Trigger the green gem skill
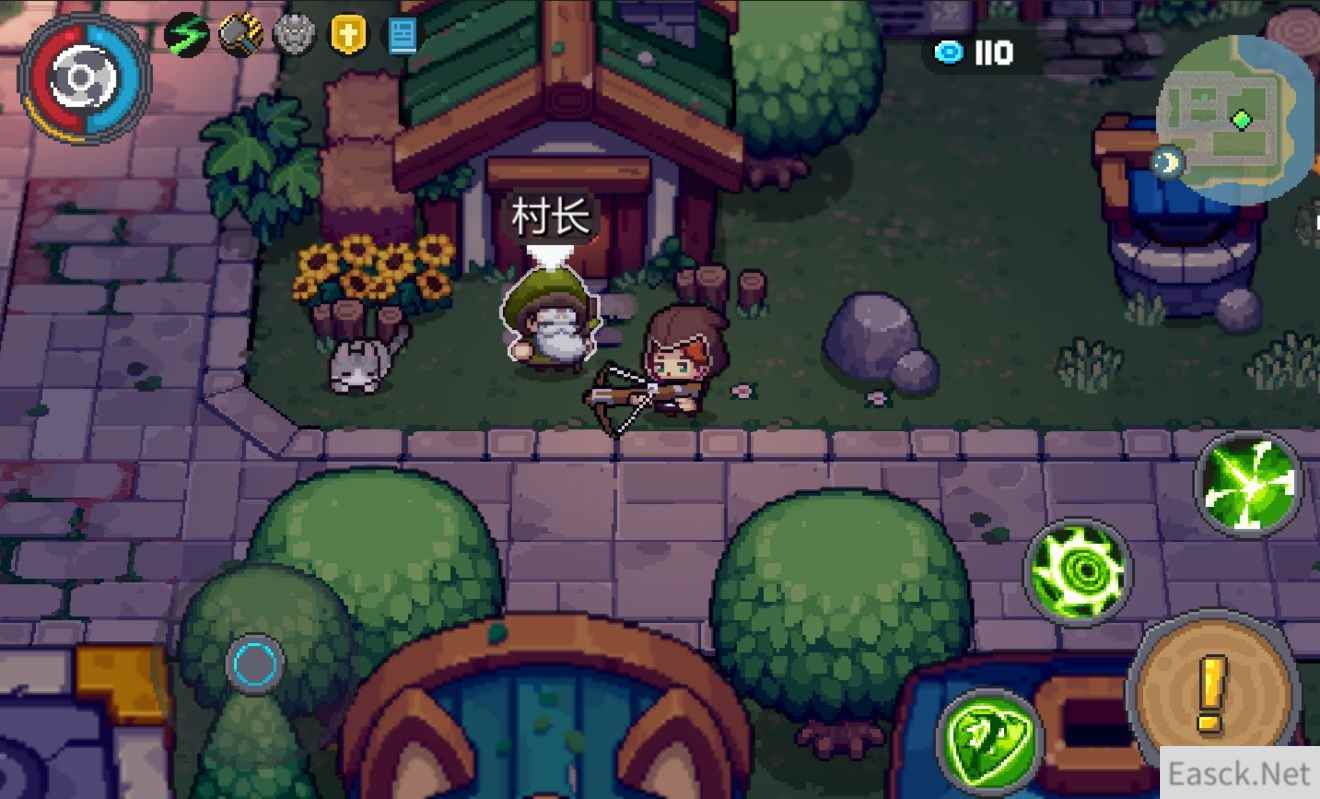Screen dimensions: 1320x799 [x=989, y=741]
